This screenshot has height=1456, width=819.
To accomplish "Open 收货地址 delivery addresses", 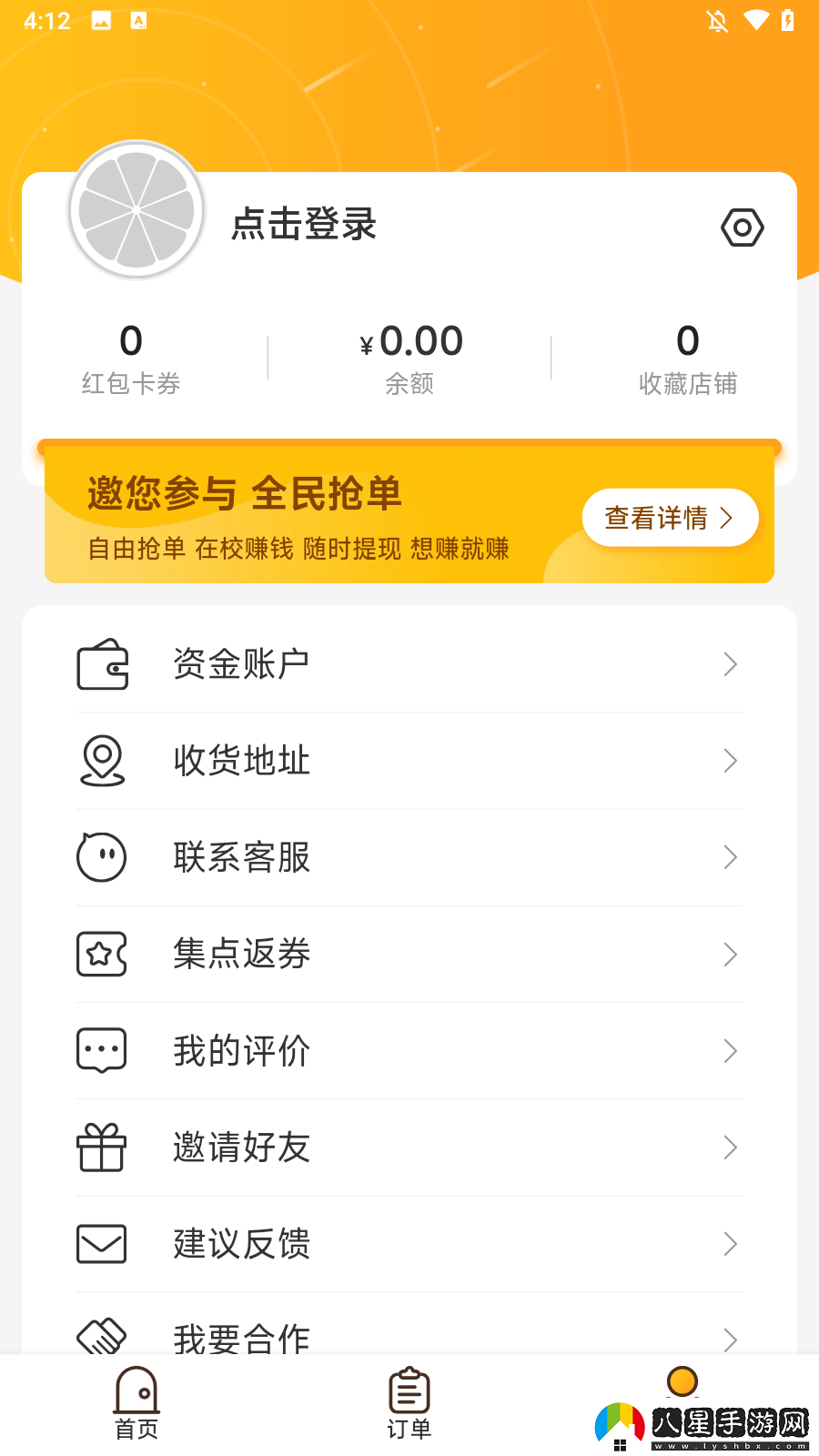I will 409,761.
